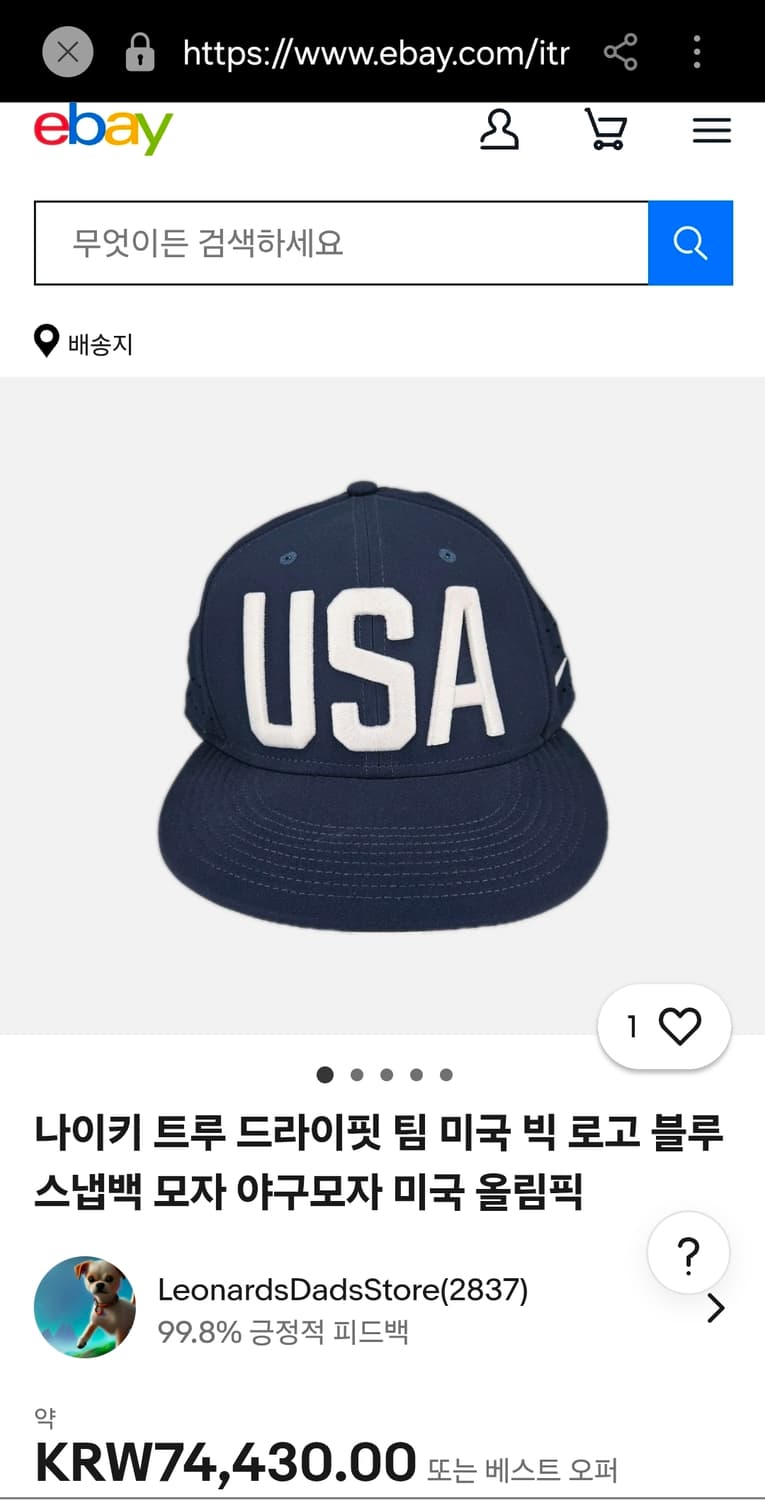
Task: Click the location pin beside 배송지
Action: click(x=45, y=343)
